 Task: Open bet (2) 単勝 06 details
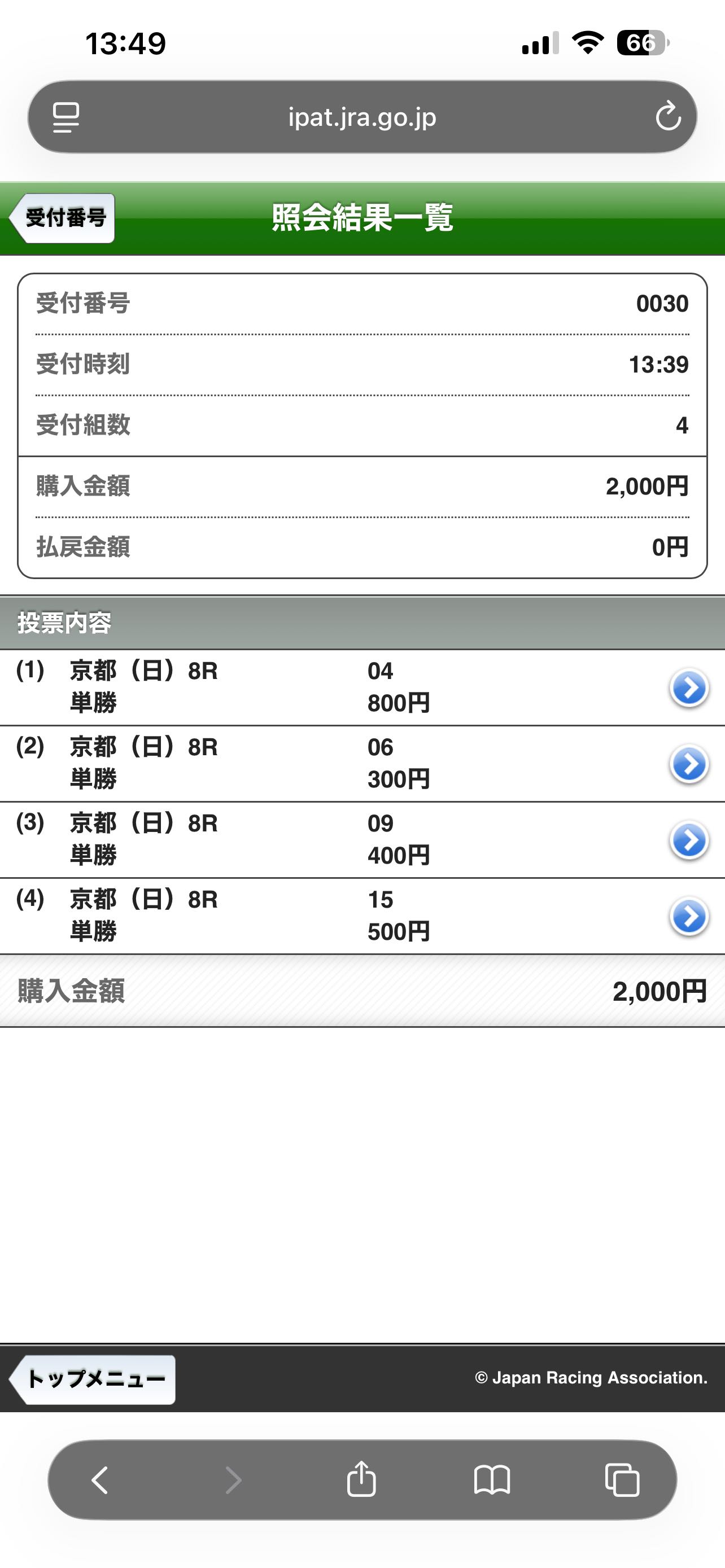click(x=688, y=764)
